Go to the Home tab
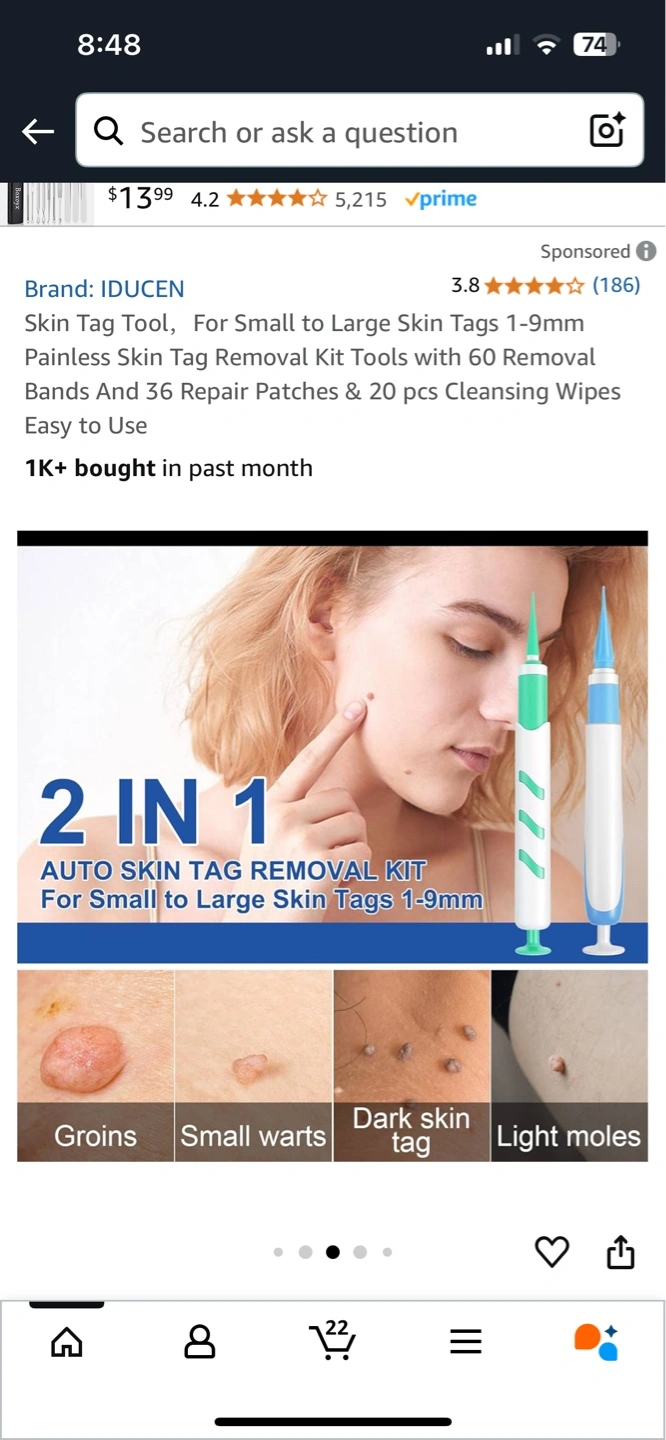This screenshot has height=1440, width=666. click(x=67, y=1341)
